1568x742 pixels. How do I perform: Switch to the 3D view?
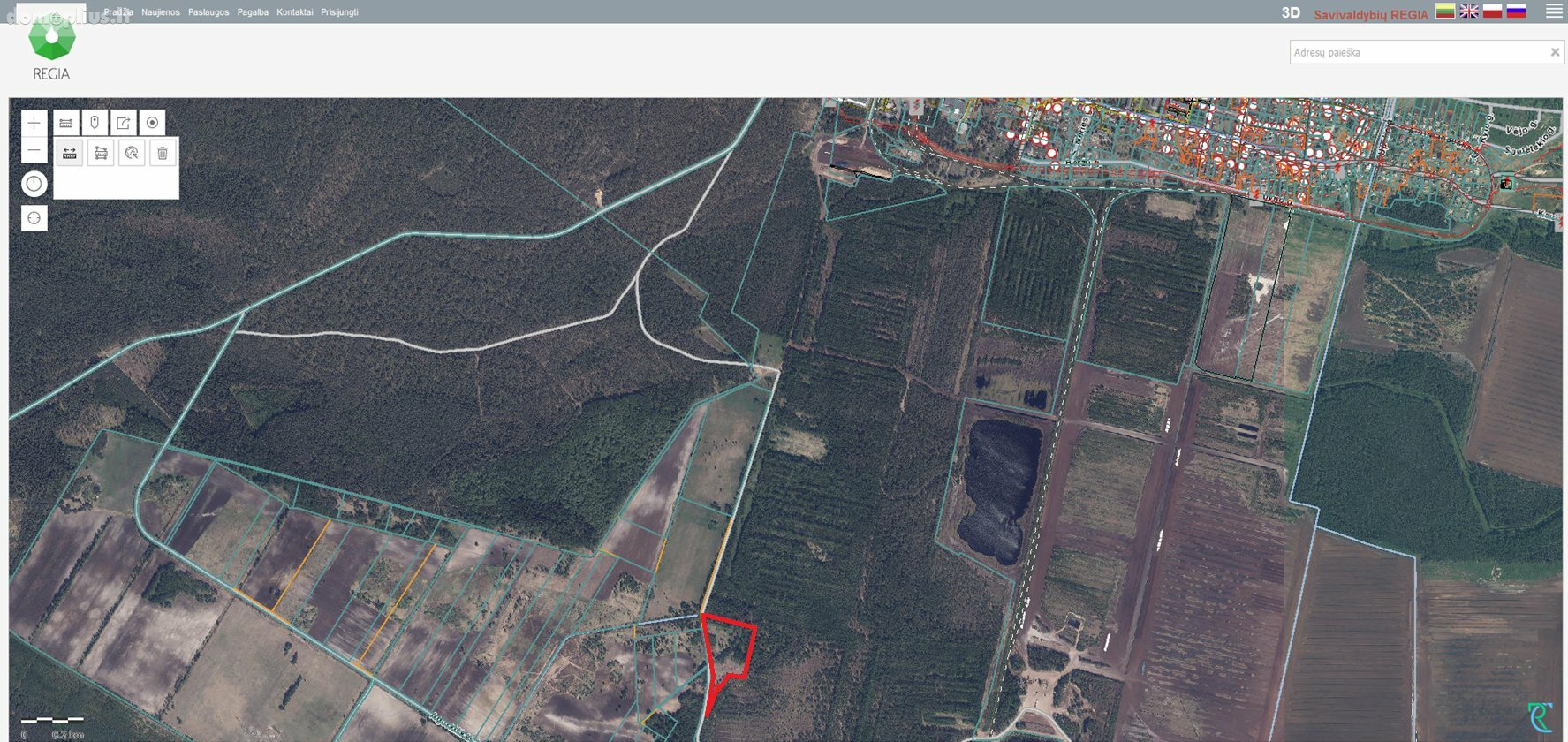point(1291,13)
